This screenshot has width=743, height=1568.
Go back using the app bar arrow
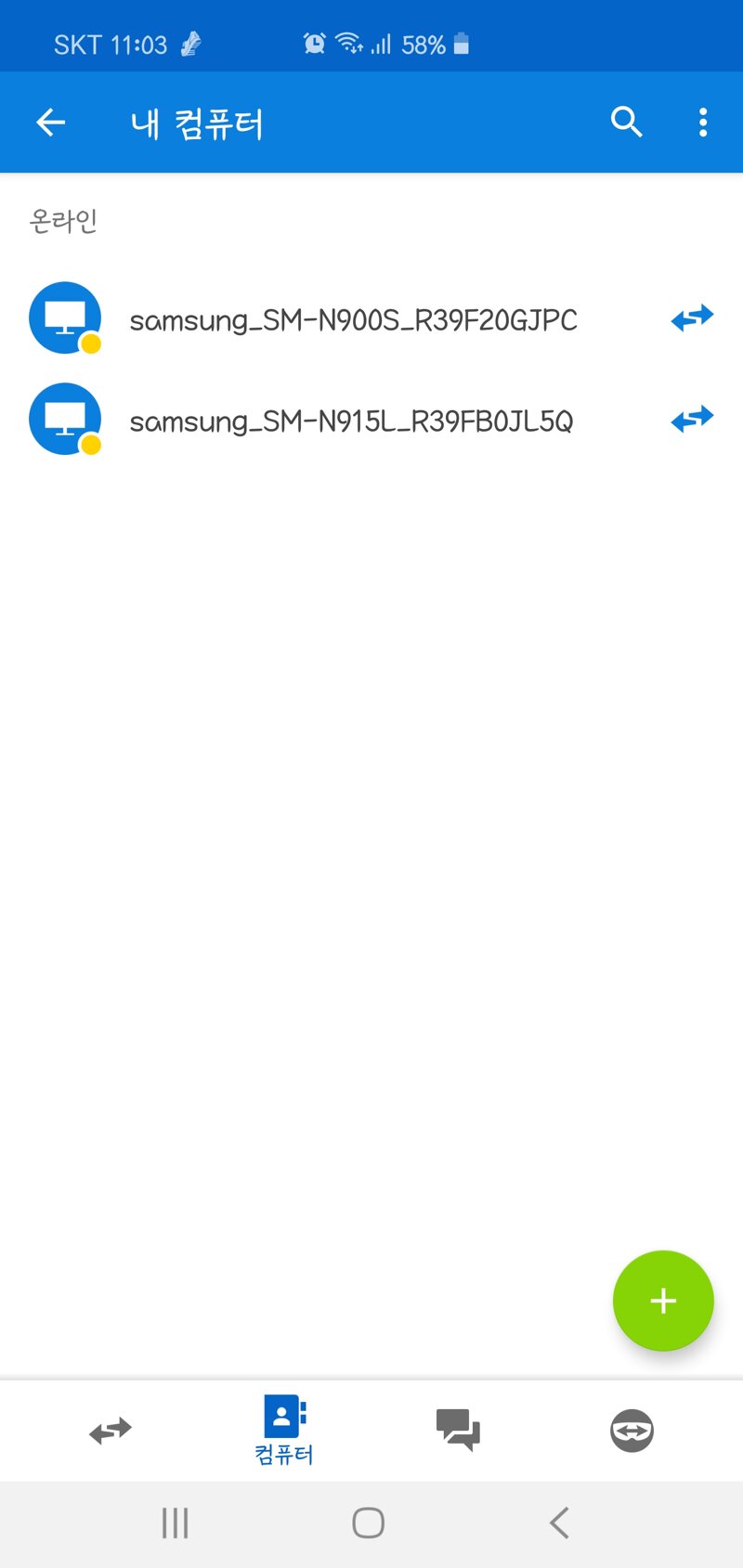pos(51,123)
